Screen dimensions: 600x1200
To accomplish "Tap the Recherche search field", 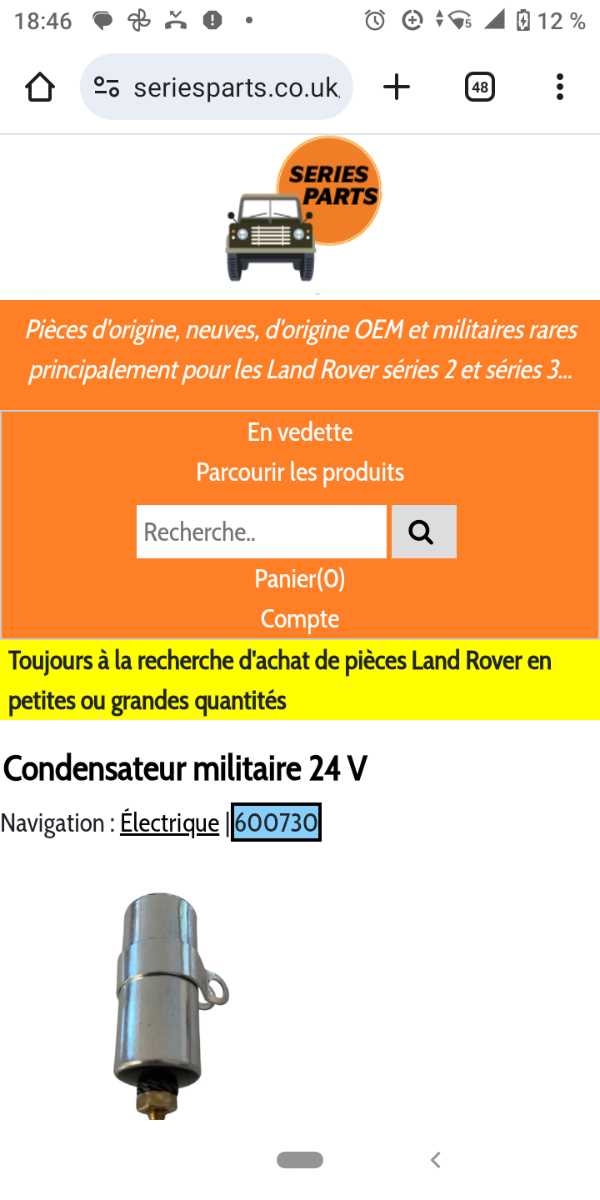I will pos(261,532).
